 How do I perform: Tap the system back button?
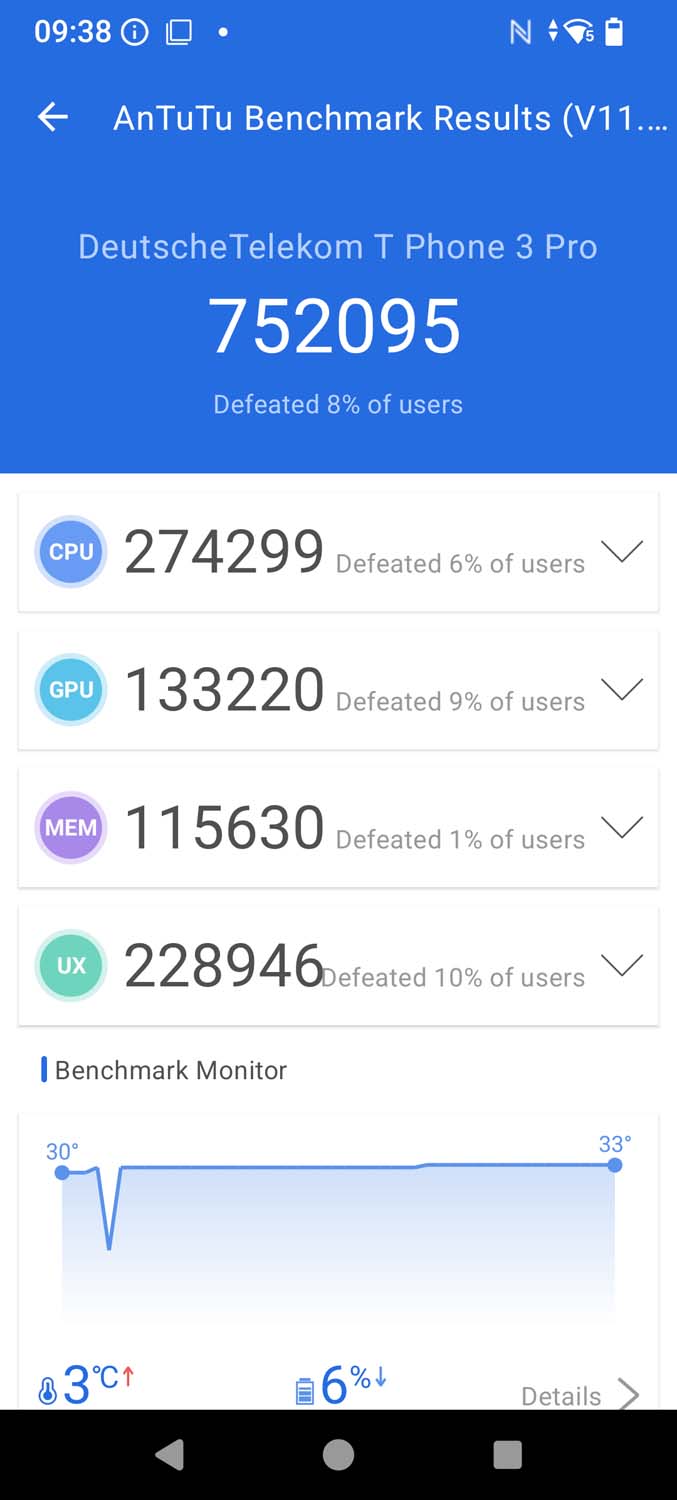click(169, 1455)
